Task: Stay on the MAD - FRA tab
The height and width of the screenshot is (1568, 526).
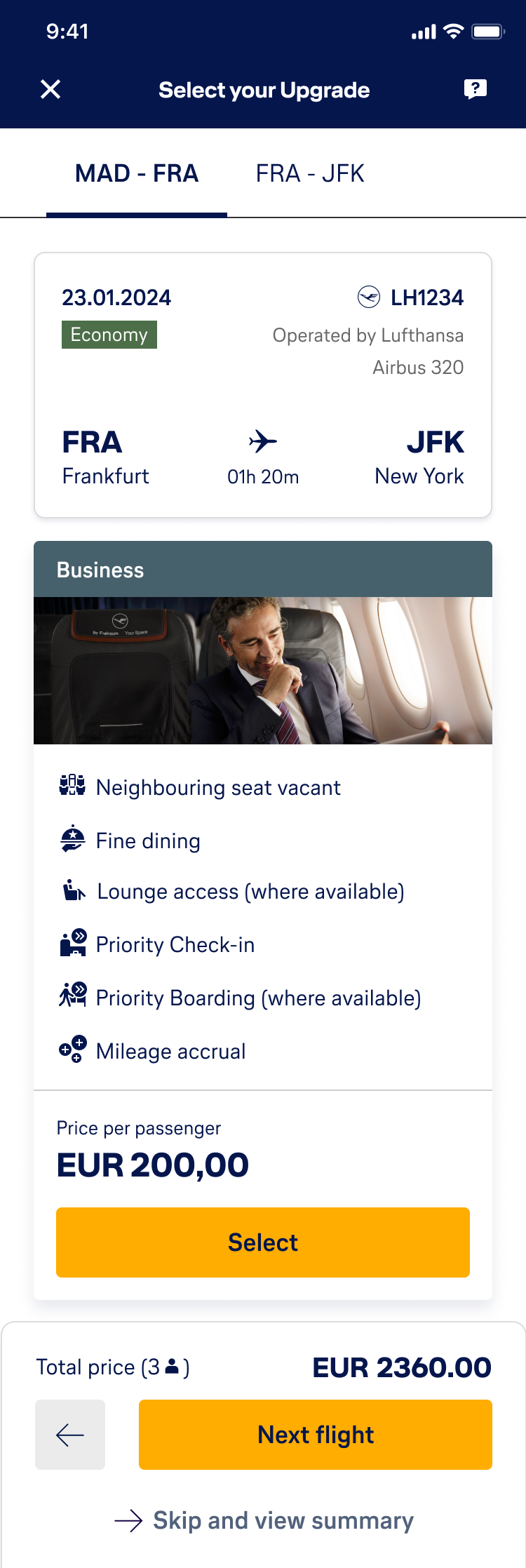Action: (x=137, y=173)
